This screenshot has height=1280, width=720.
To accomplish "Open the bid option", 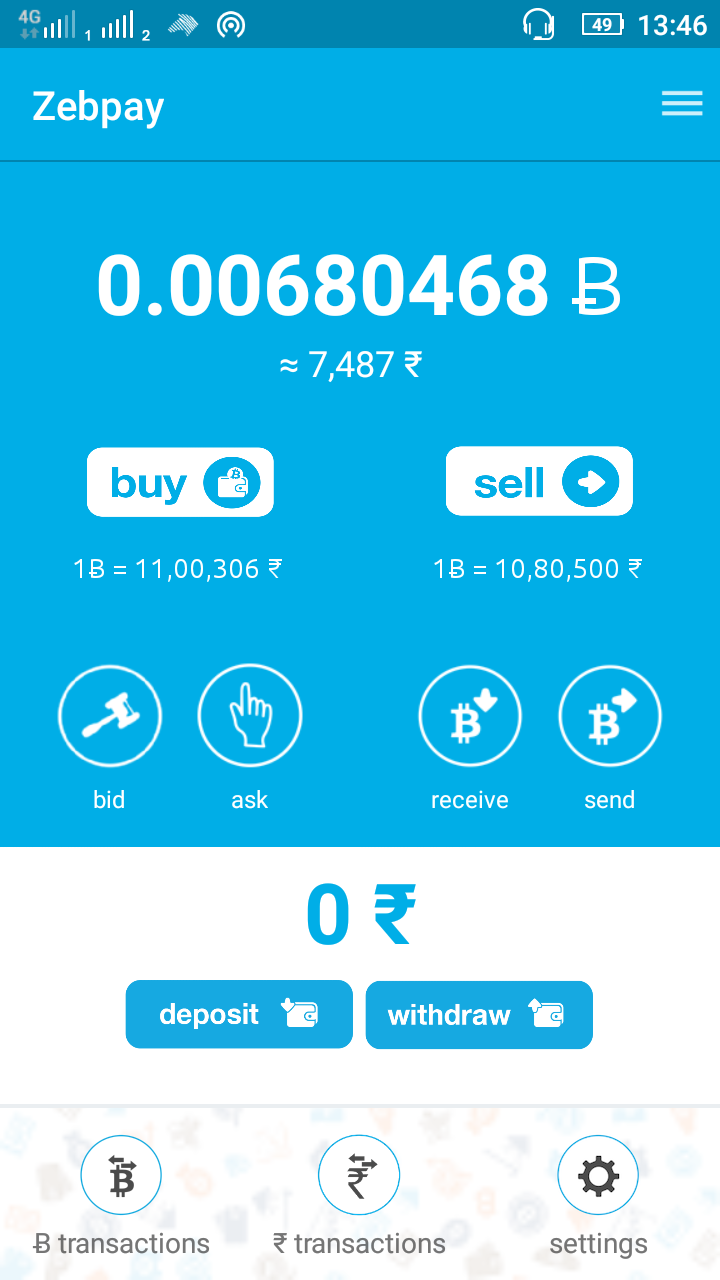I will [x=110, y=716].
